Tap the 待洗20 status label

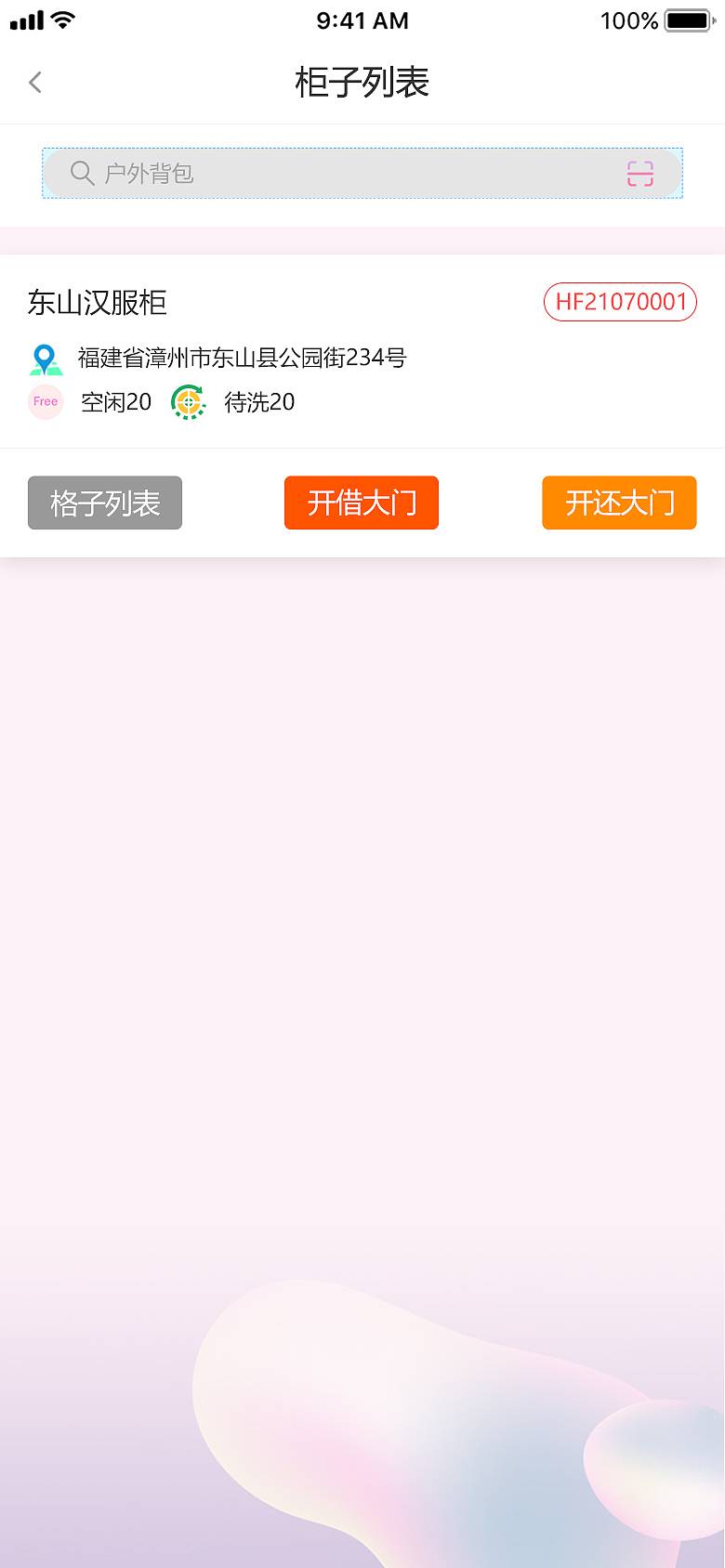[260, 401]
